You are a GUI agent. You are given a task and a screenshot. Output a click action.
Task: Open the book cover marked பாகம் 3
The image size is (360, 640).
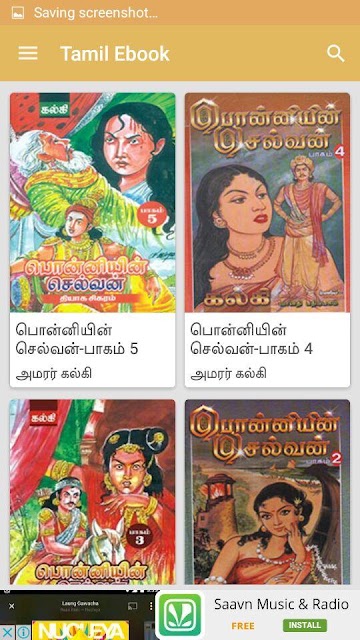click(x=93, y=492)
